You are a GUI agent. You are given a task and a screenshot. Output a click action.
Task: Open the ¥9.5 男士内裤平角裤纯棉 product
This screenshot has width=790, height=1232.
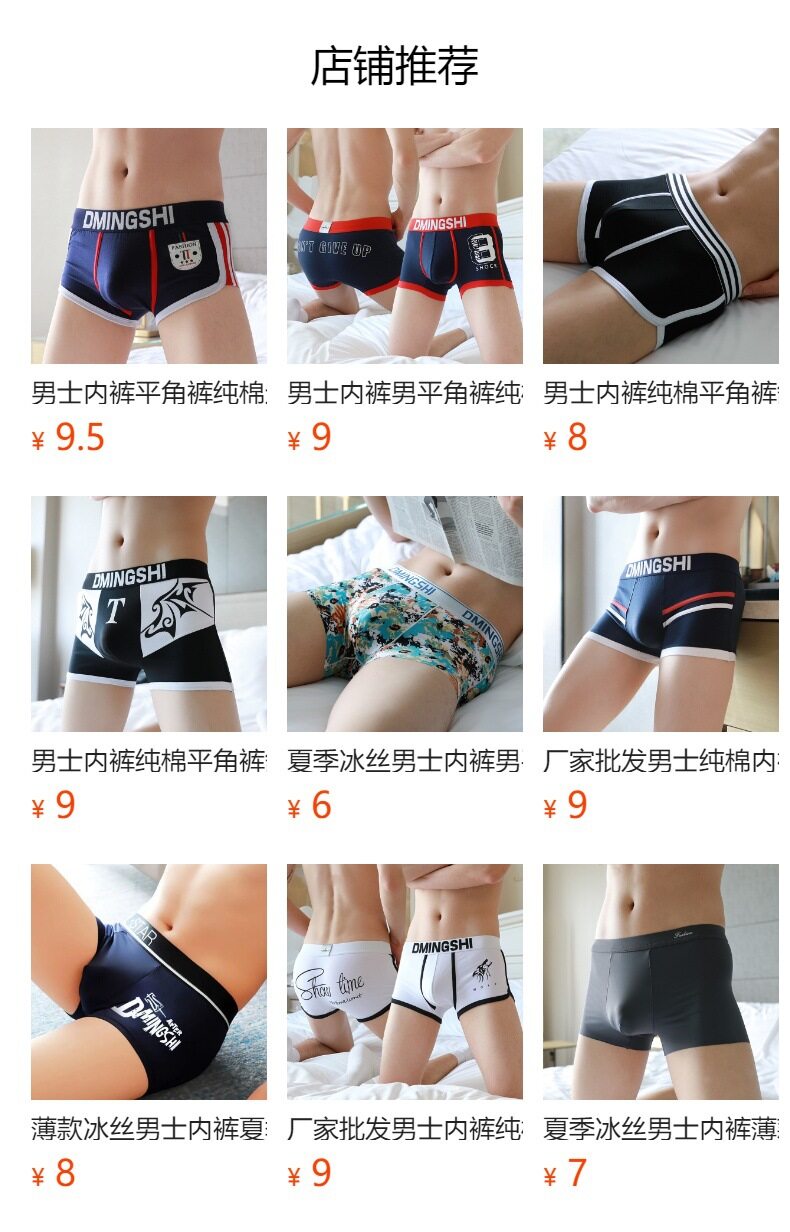pyautogui.click(x=149, y=246)
